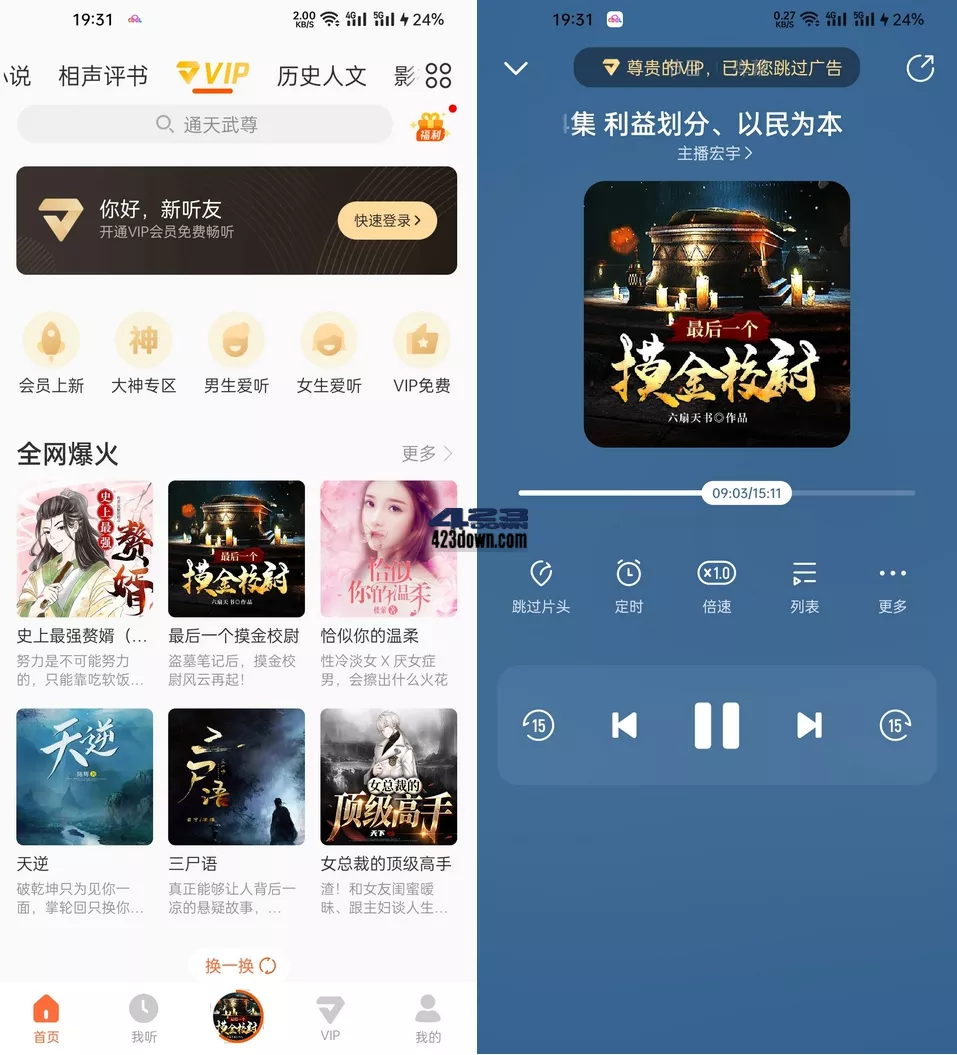Open the 倍速 playback speed option

(716, 586)
